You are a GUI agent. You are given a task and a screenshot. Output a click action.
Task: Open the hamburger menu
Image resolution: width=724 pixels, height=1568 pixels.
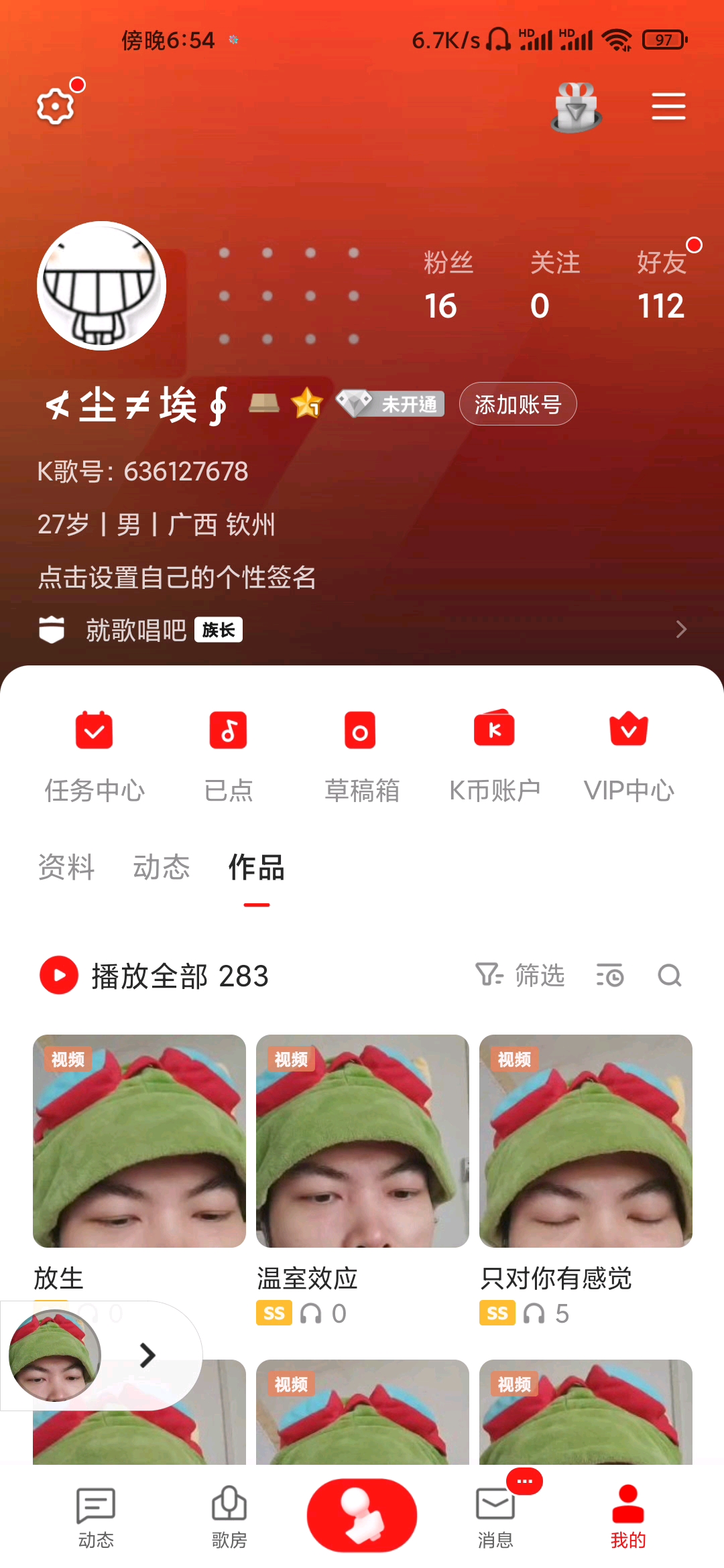(668, 107)
